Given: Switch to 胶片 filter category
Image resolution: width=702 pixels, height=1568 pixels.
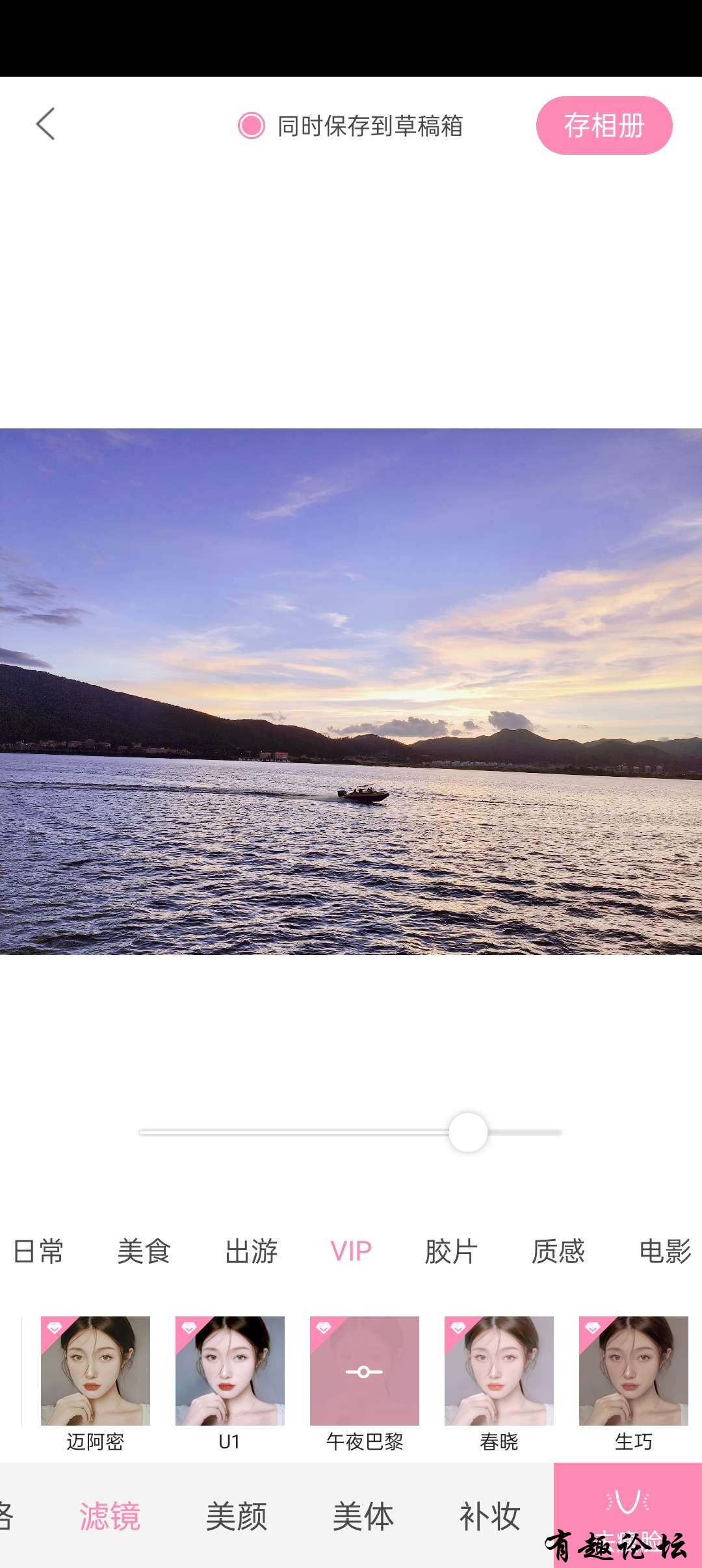Looking at the screenshot, I should click(451, 1251).
